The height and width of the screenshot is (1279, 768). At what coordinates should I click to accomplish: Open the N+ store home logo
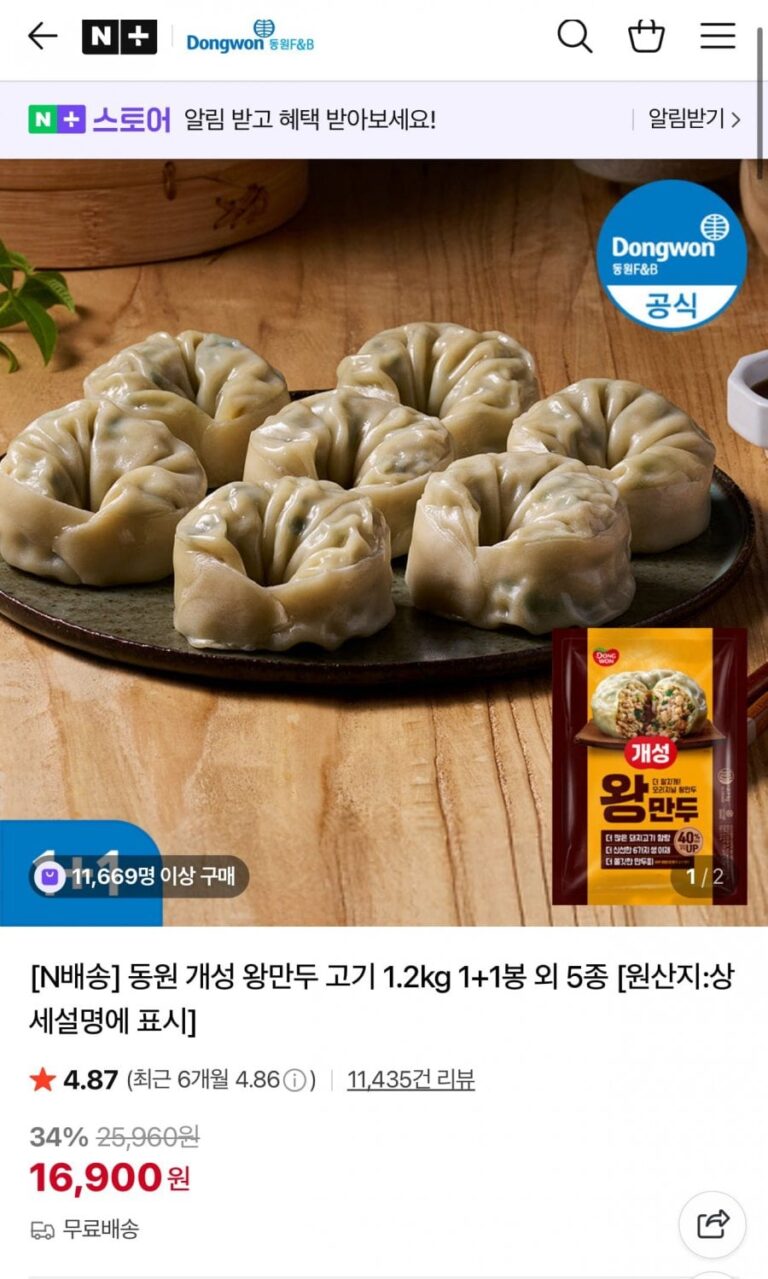click(x=119, y=37)
